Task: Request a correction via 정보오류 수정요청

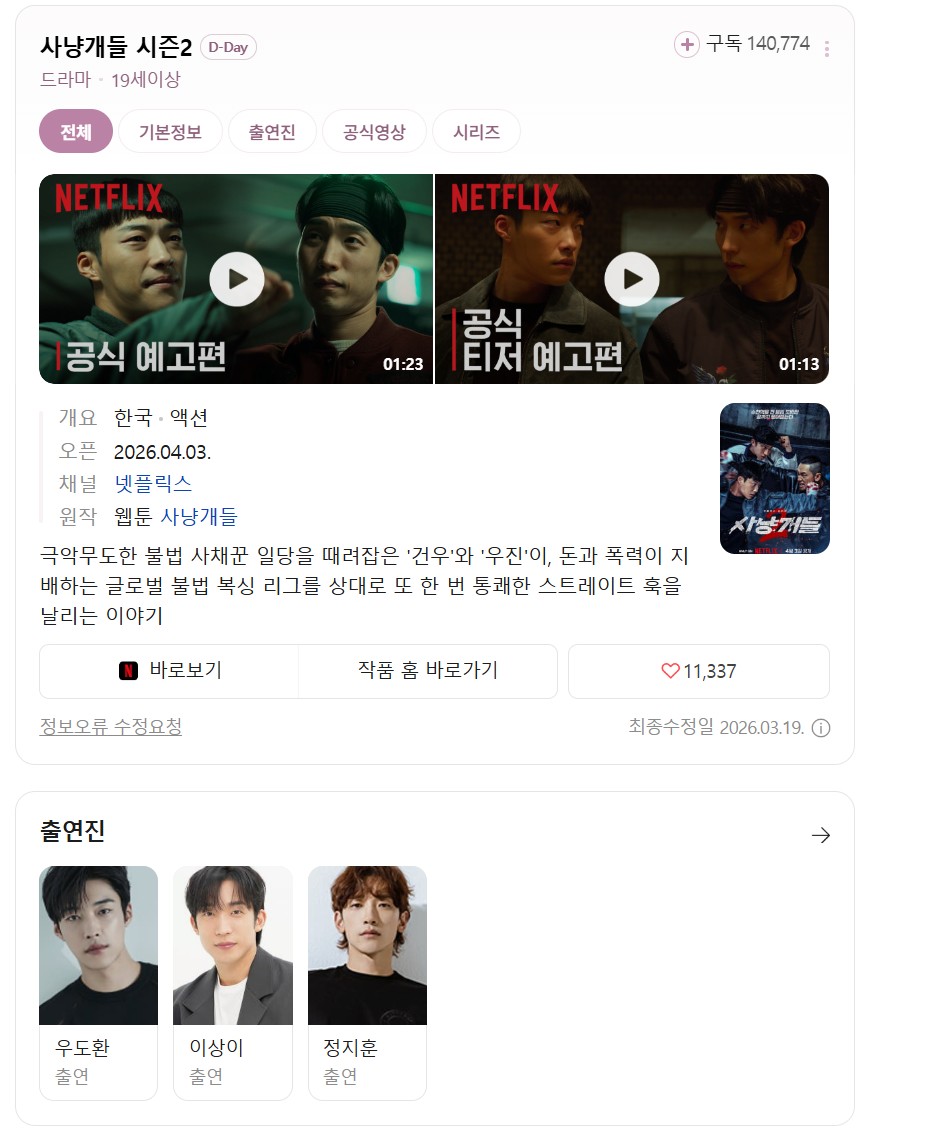Action: point(110,727)
